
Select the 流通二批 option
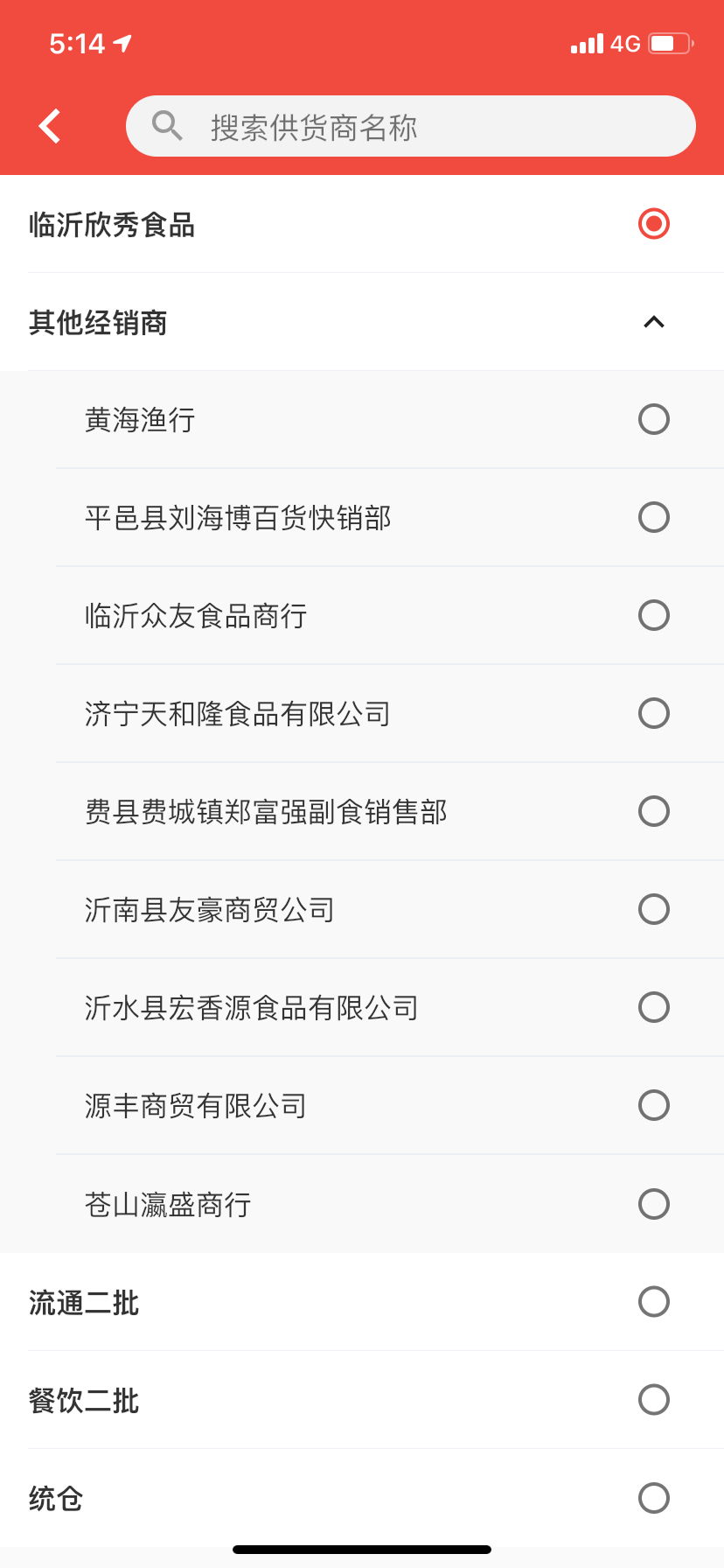653,1302
